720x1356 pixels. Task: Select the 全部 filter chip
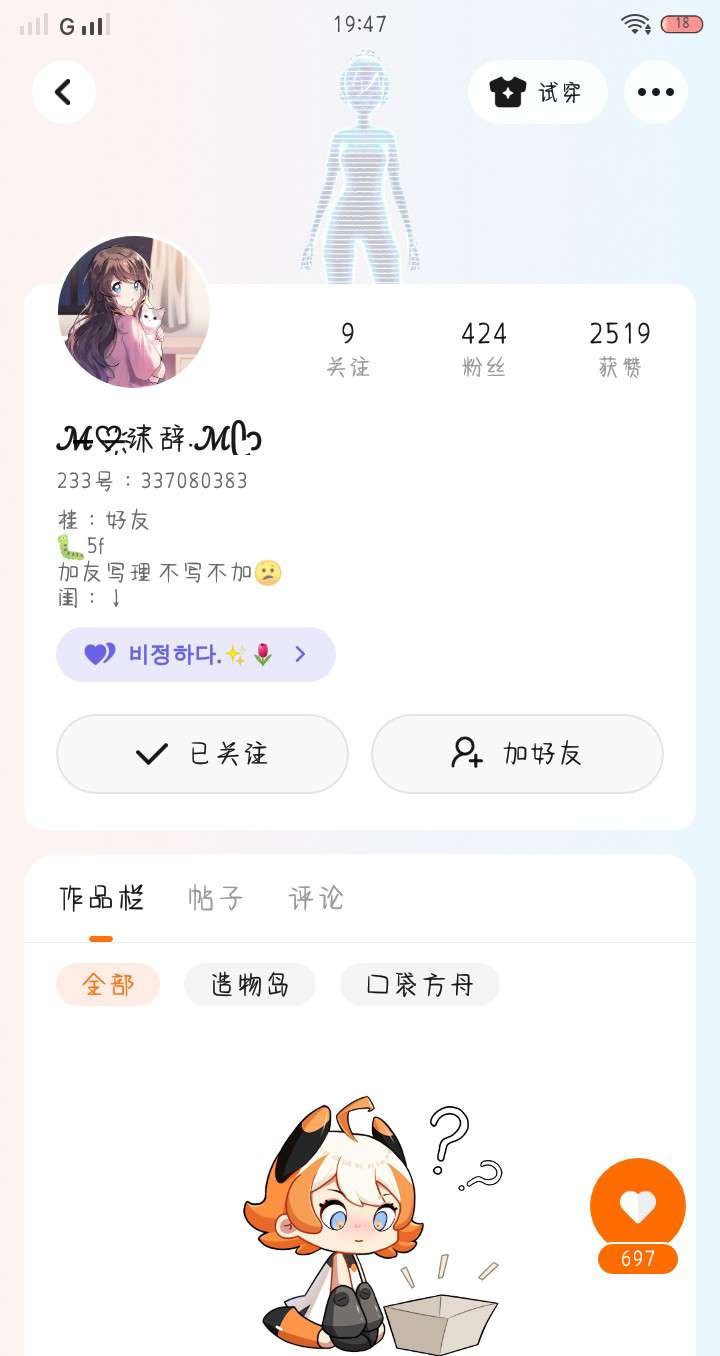tap(108, 985)
